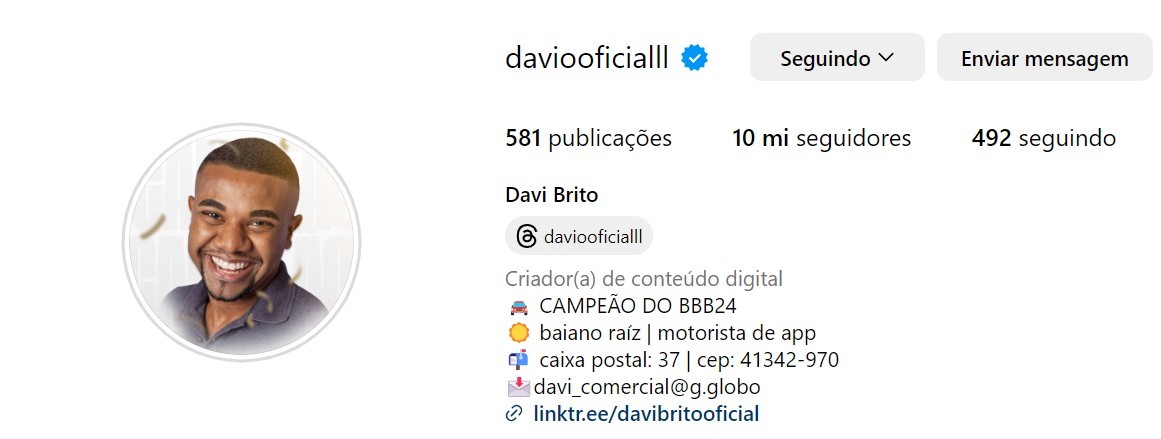Open the Seguindo dropdown button

point(836,58)
